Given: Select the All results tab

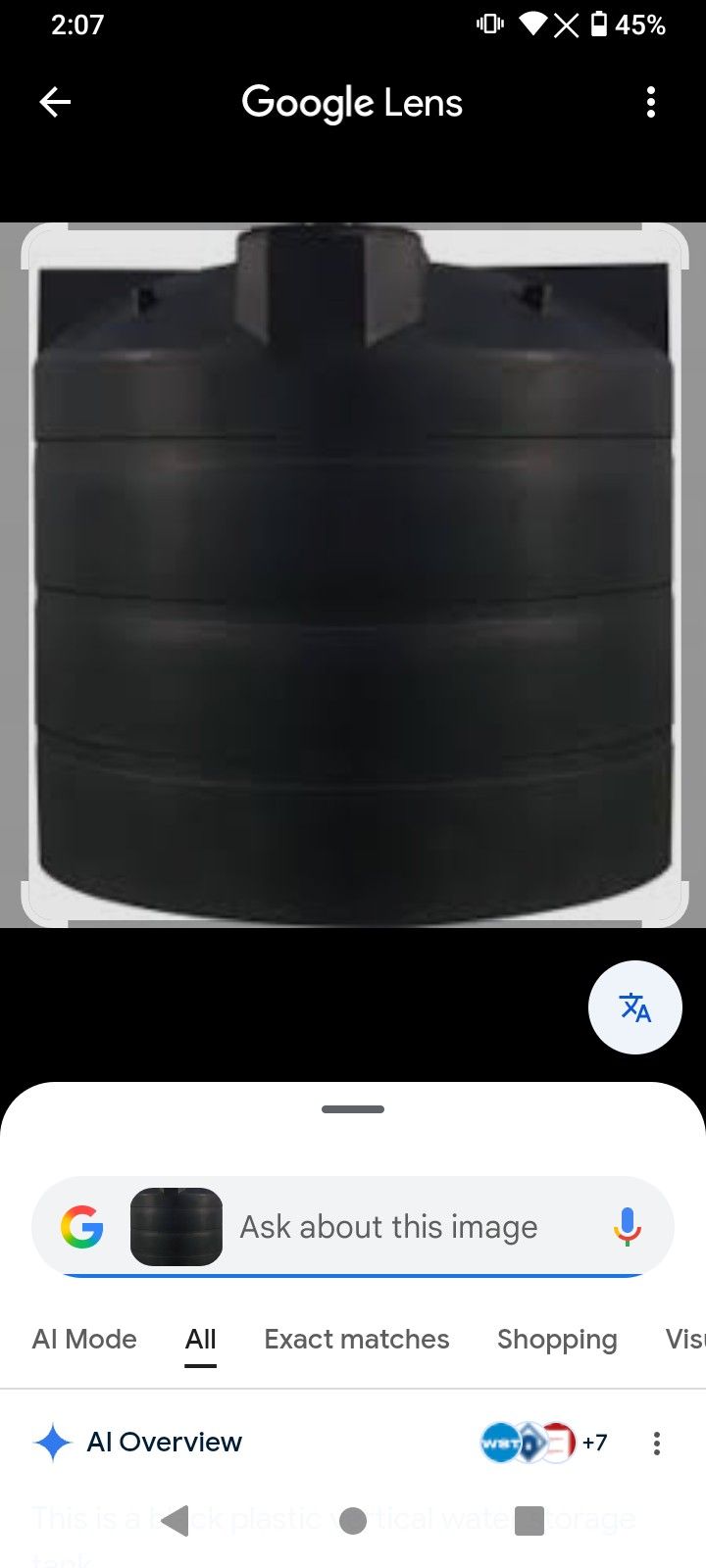Looking at the screenshot, I should pos(200,1339).
